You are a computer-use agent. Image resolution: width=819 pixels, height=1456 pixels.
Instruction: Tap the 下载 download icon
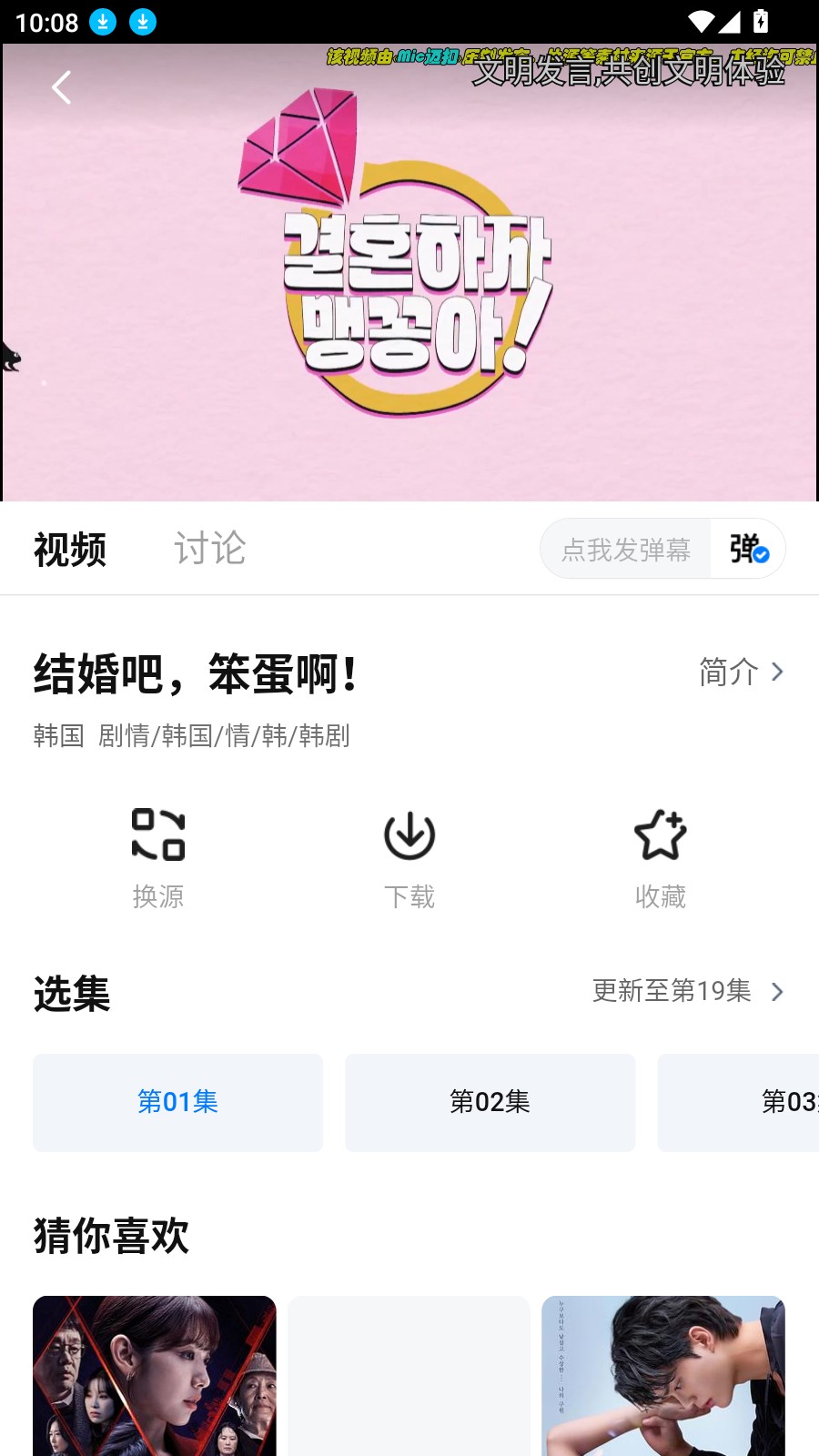coord(409,855)
